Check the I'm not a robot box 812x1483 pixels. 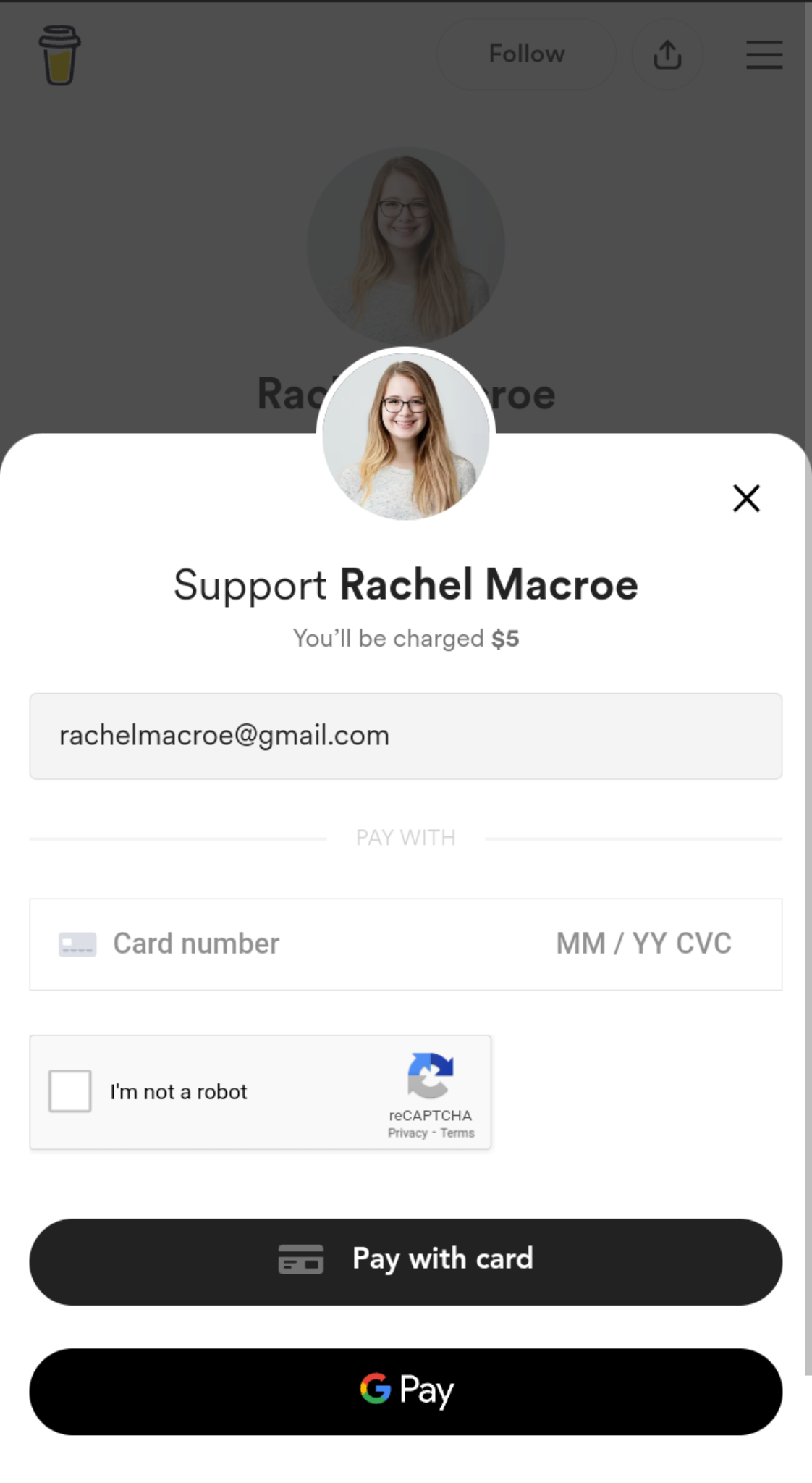(x=70, y=1091)
